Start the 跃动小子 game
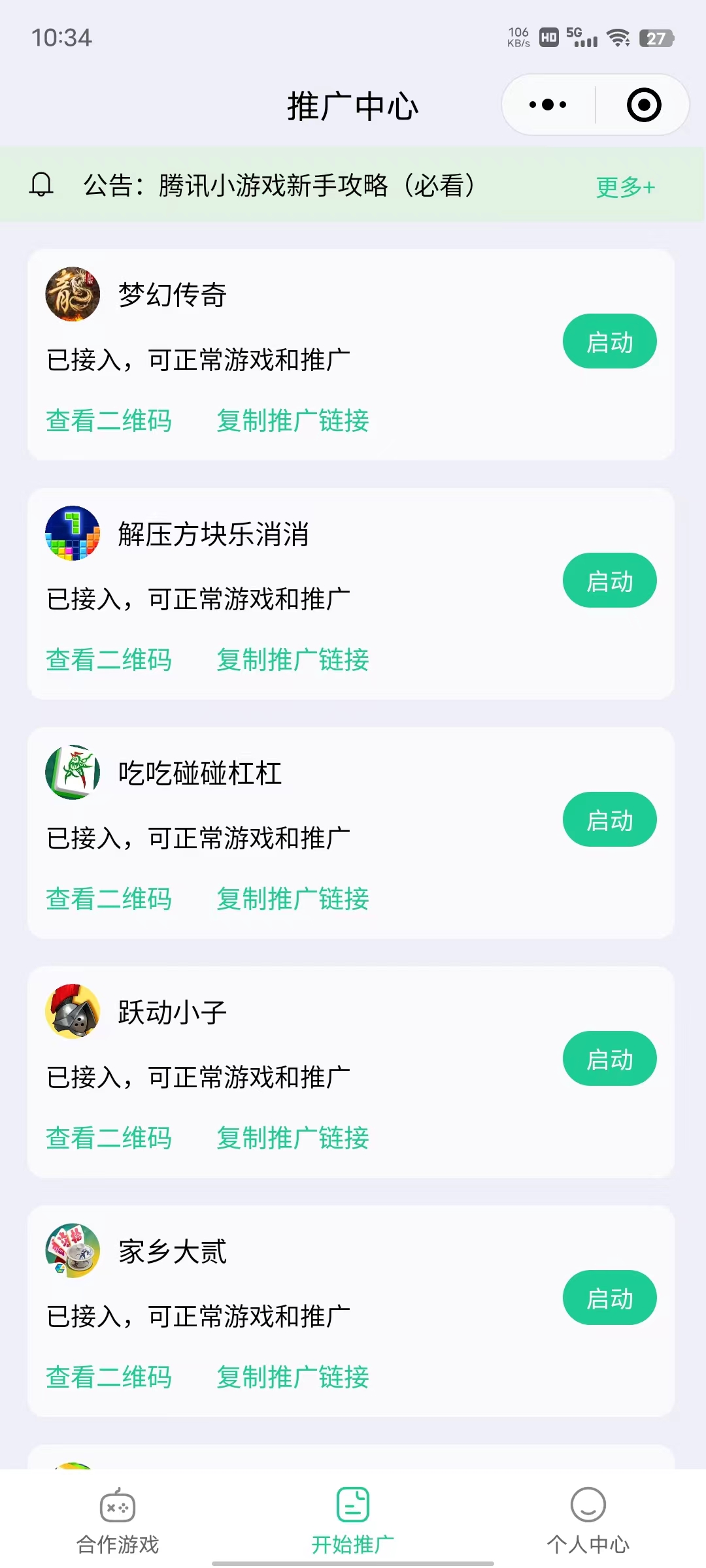706x1568 pixels. (609, 1059)
